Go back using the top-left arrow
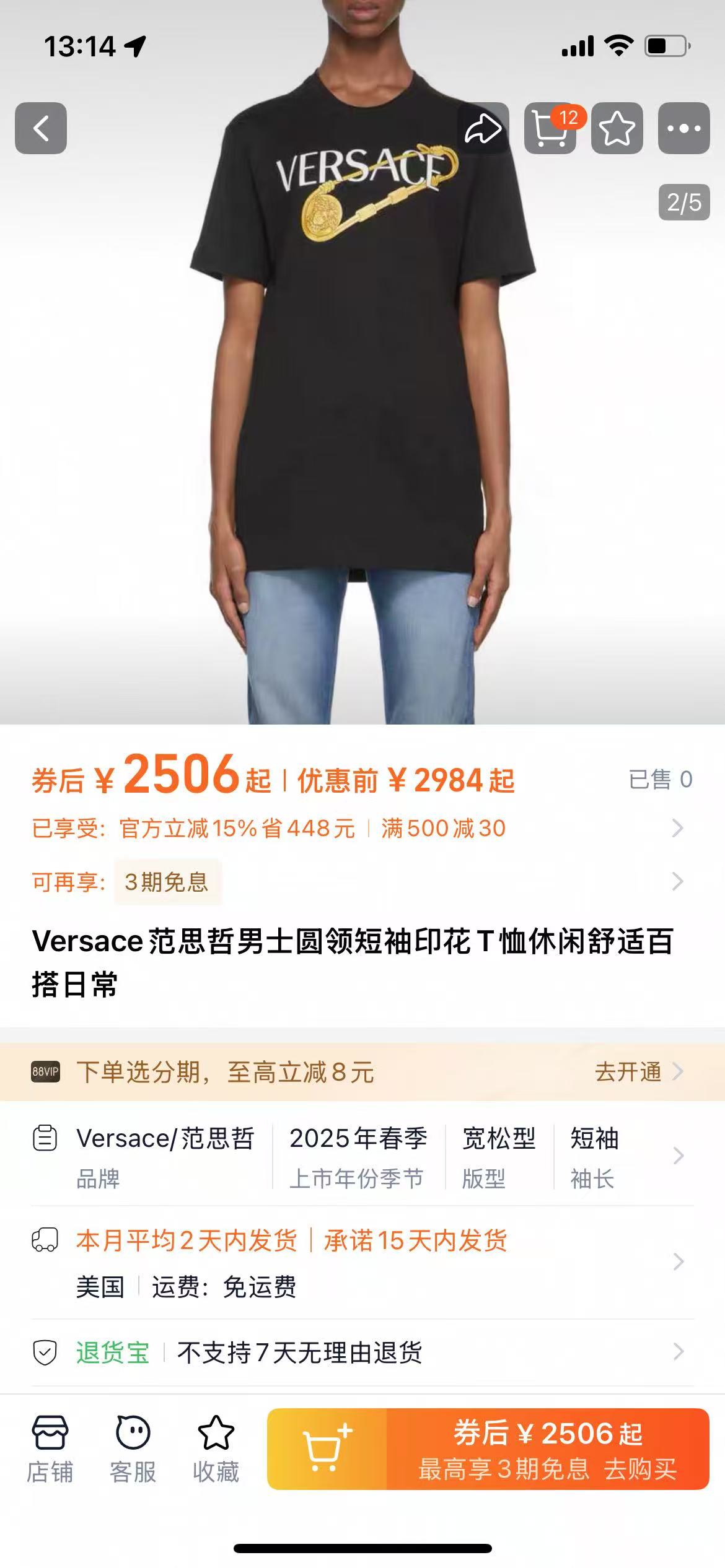725x1568 pixels. [41, 128]
